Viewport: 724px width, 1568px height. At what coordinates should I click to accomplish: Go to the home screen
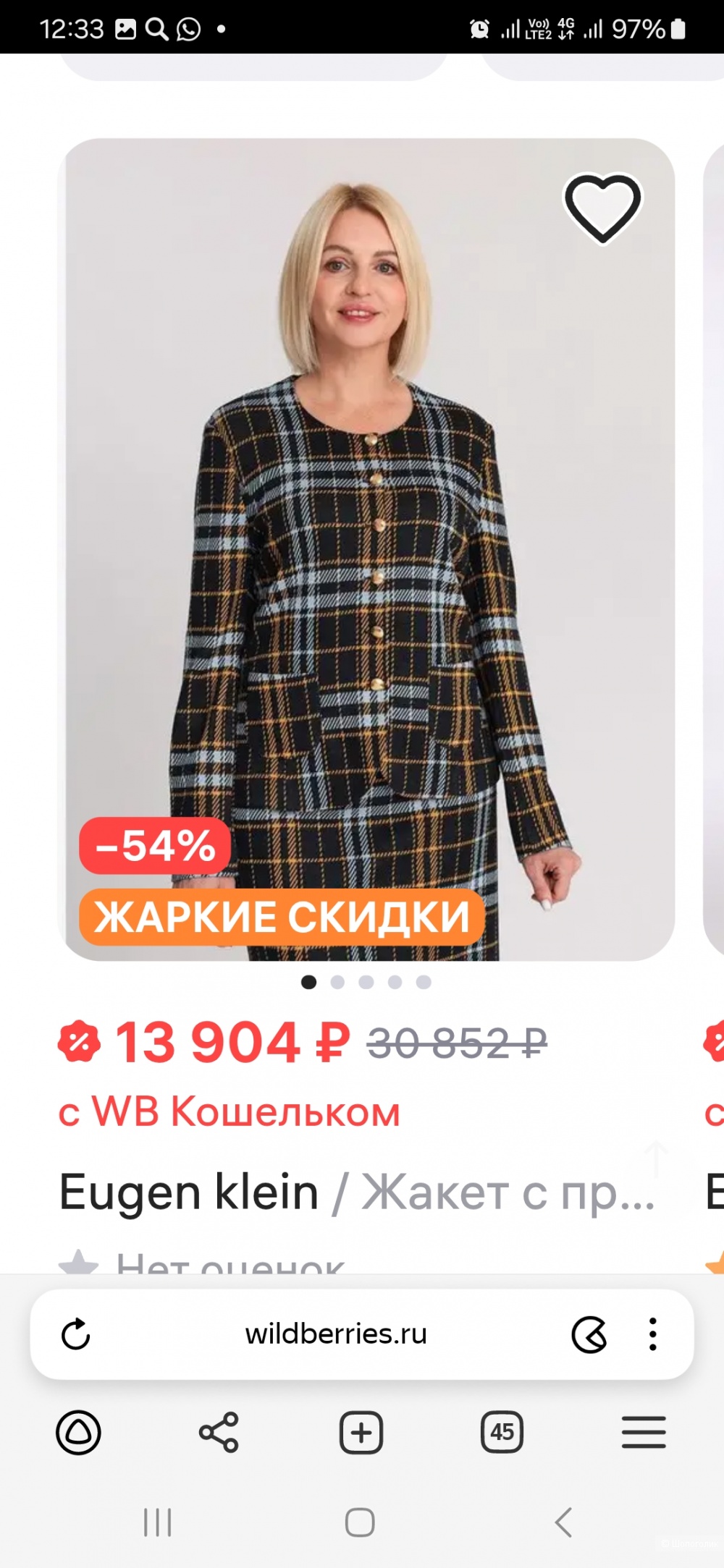click(360, 1522)
